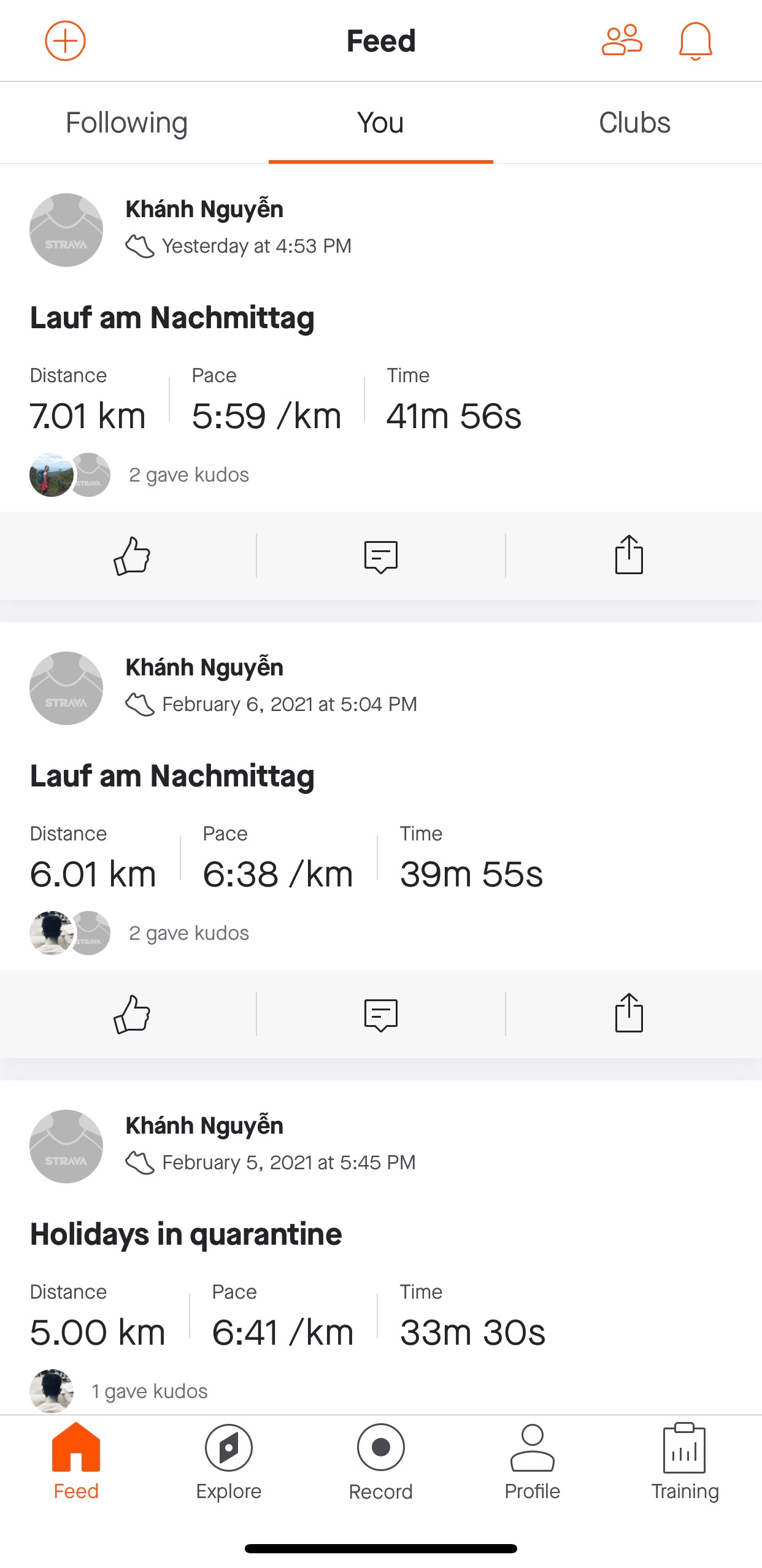762x1568 pixels.
Task: Open the Training tab
Action: [x=685, y=1462]
